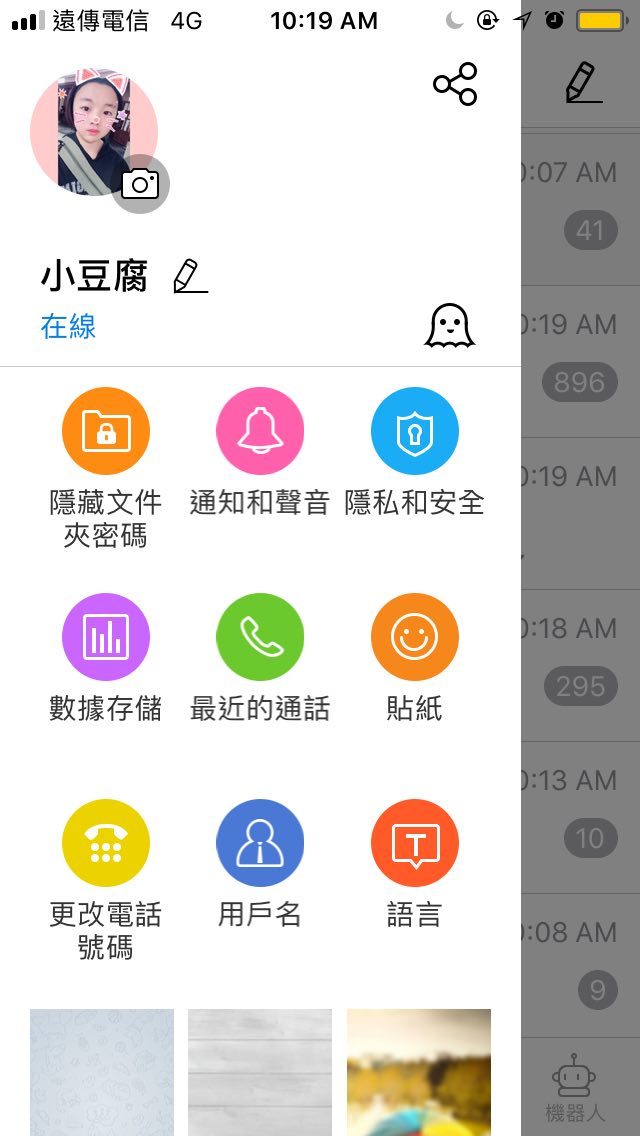Compose new message with pencil icon
Image resolution: width=640 pixels, height=1136 pixels.
[x=583, y=83]
